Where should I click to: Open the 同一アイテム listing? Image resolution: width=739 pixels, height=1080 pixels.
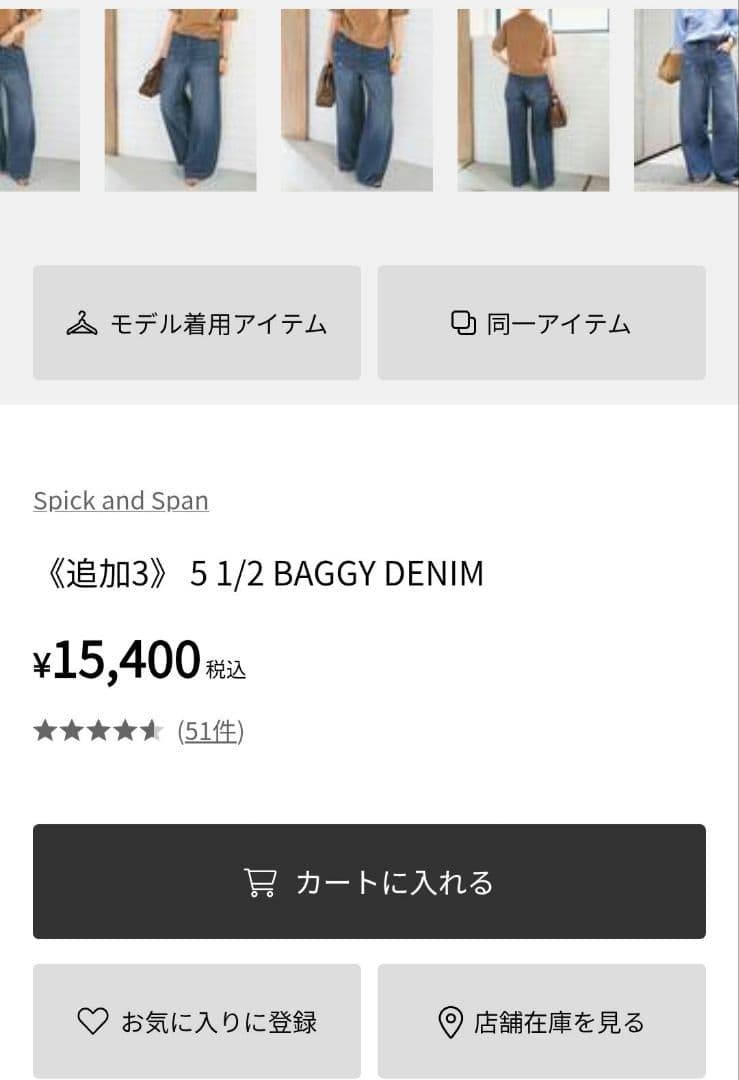pos(541,322)
